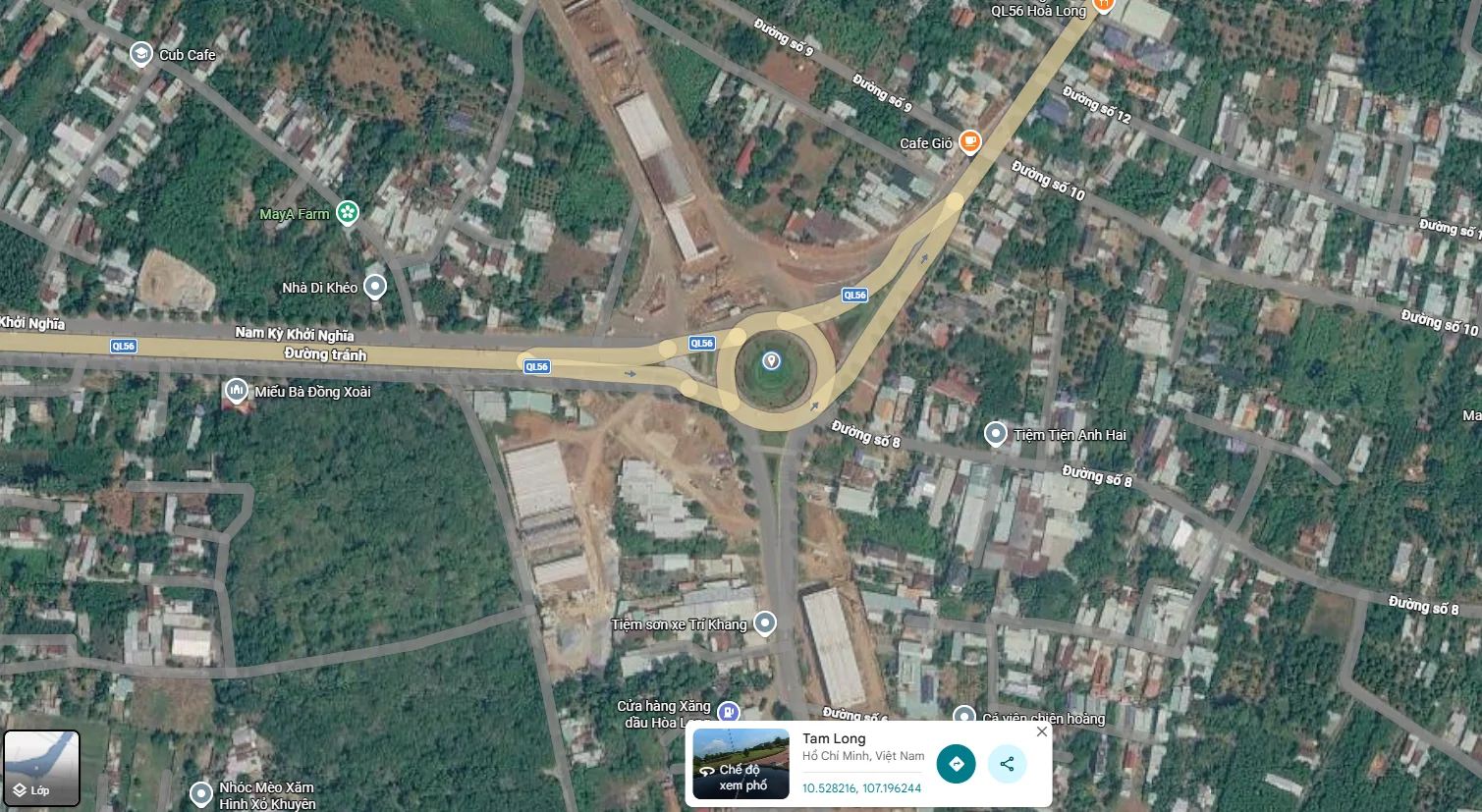This screenshot has height=812, width=1482.
Task: Tap the Cafe Gió marker
Action: (969, 142)
